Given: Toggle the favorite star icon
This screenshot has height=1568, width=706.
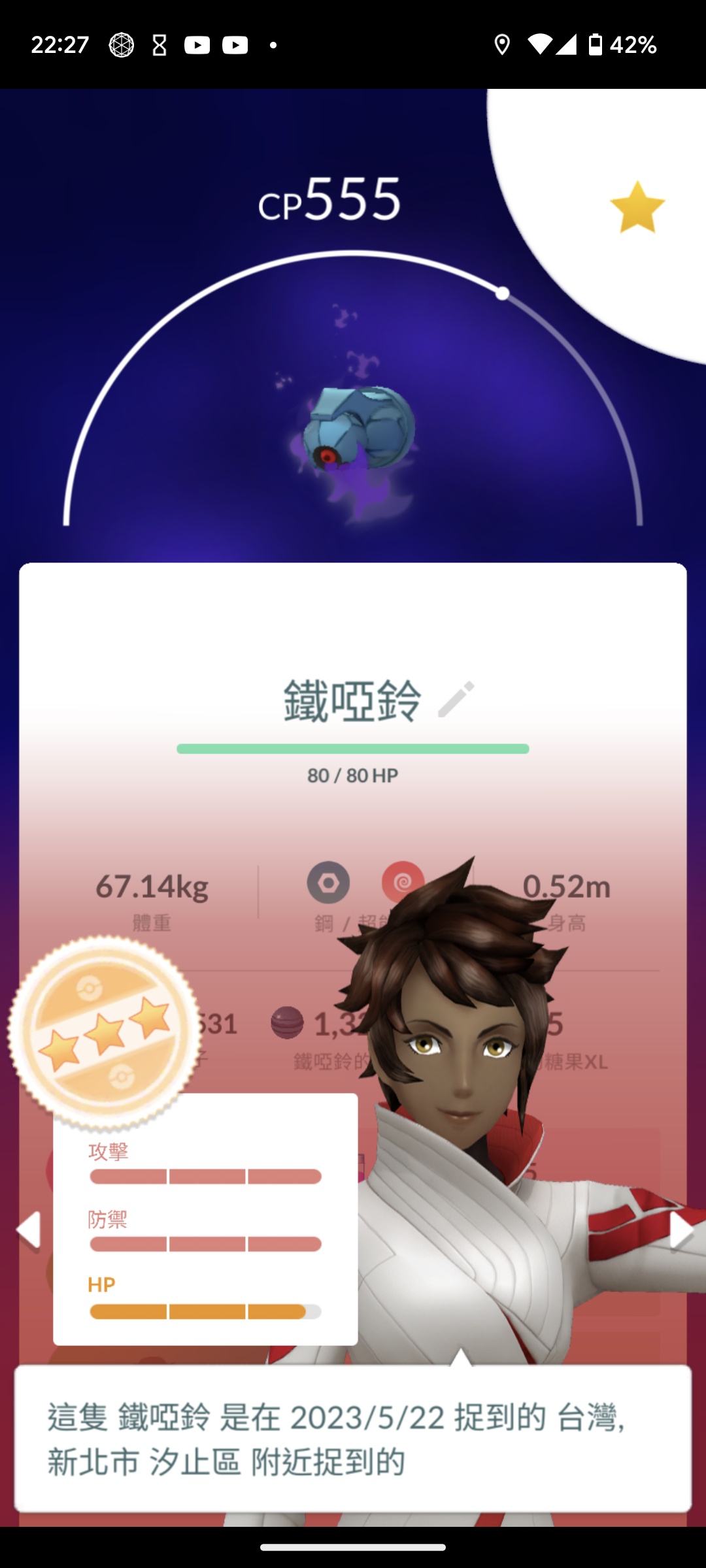Looking at the screenshot, I should click(637, 207).
